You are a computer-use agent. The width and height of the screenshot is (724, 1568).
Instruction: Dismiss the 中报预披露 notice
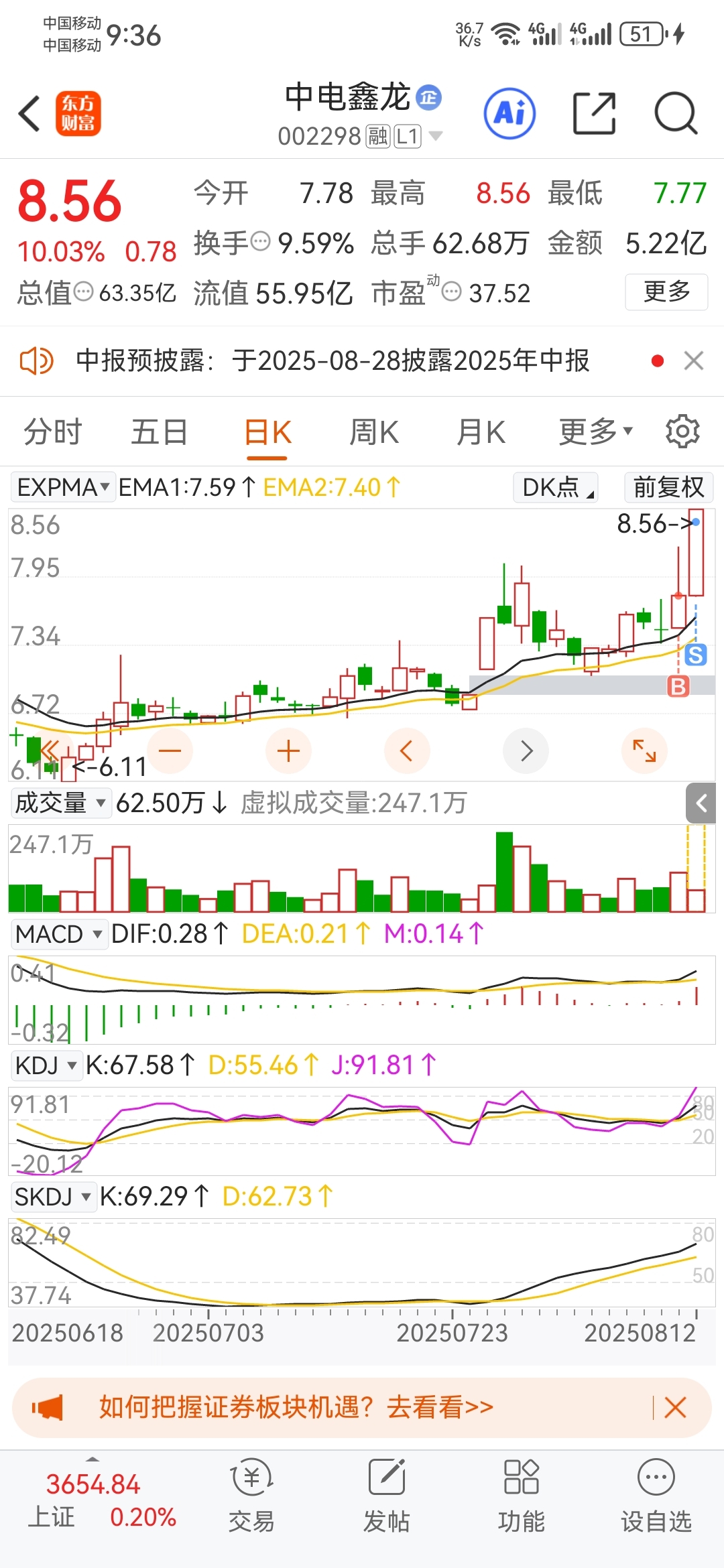pos(694,361)
